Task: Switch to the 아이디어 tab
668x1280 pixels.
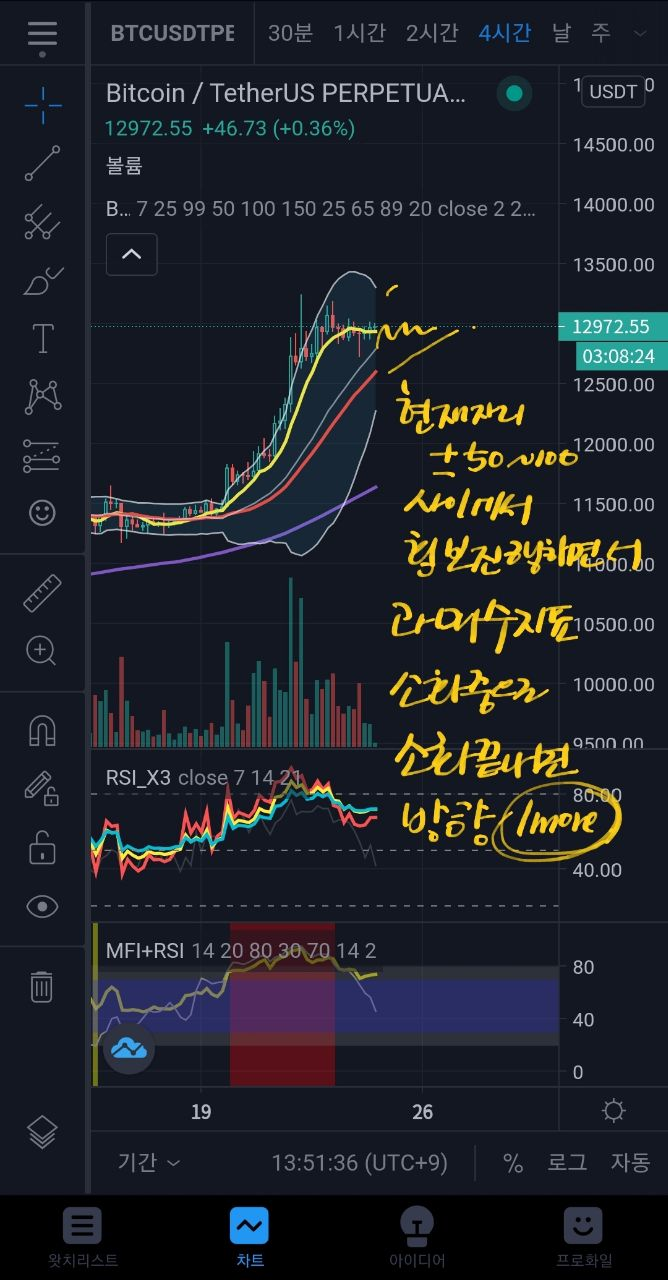Action: pos(416,1236)
